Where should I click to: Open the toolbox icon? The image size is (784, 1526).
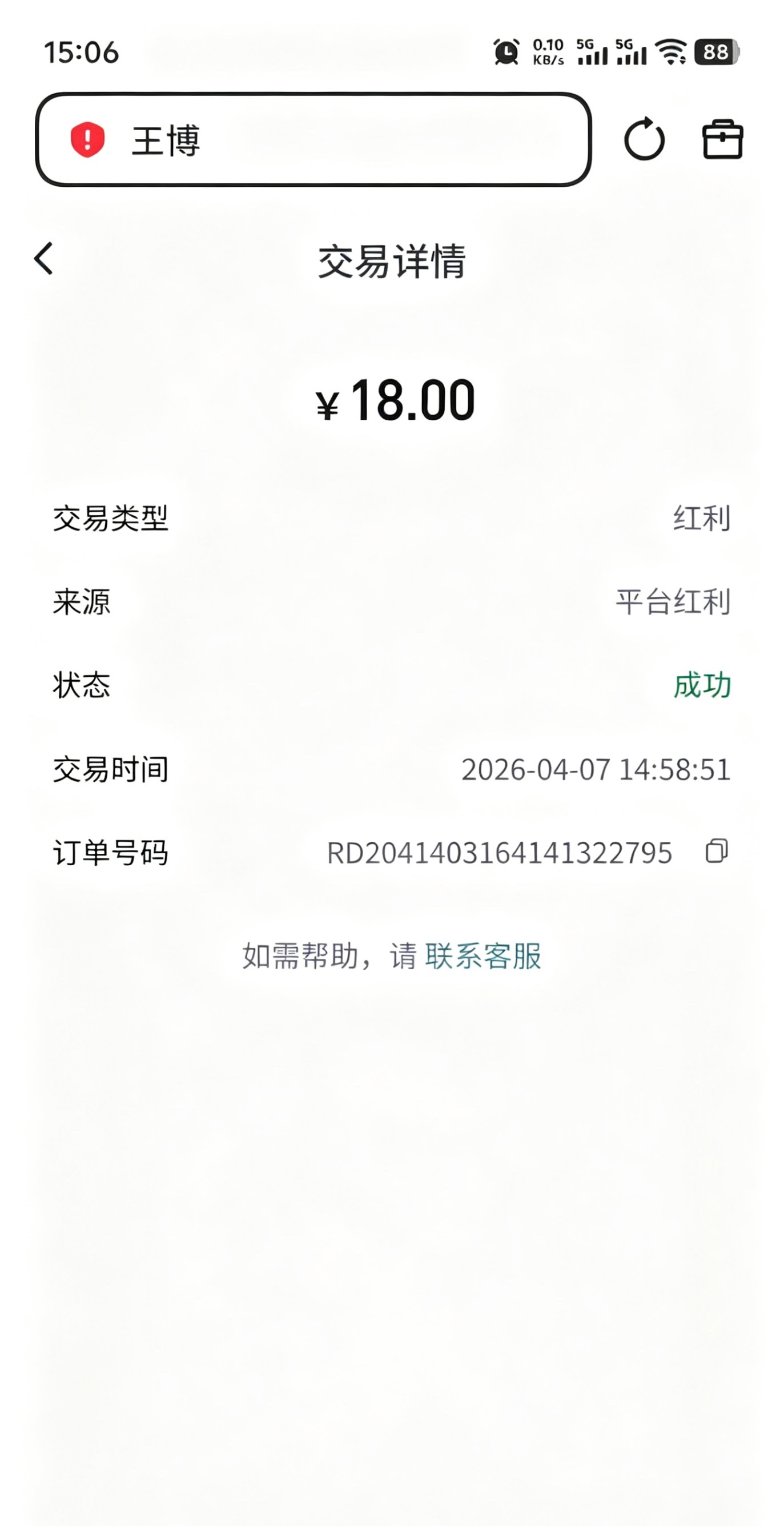pos(722,140)
